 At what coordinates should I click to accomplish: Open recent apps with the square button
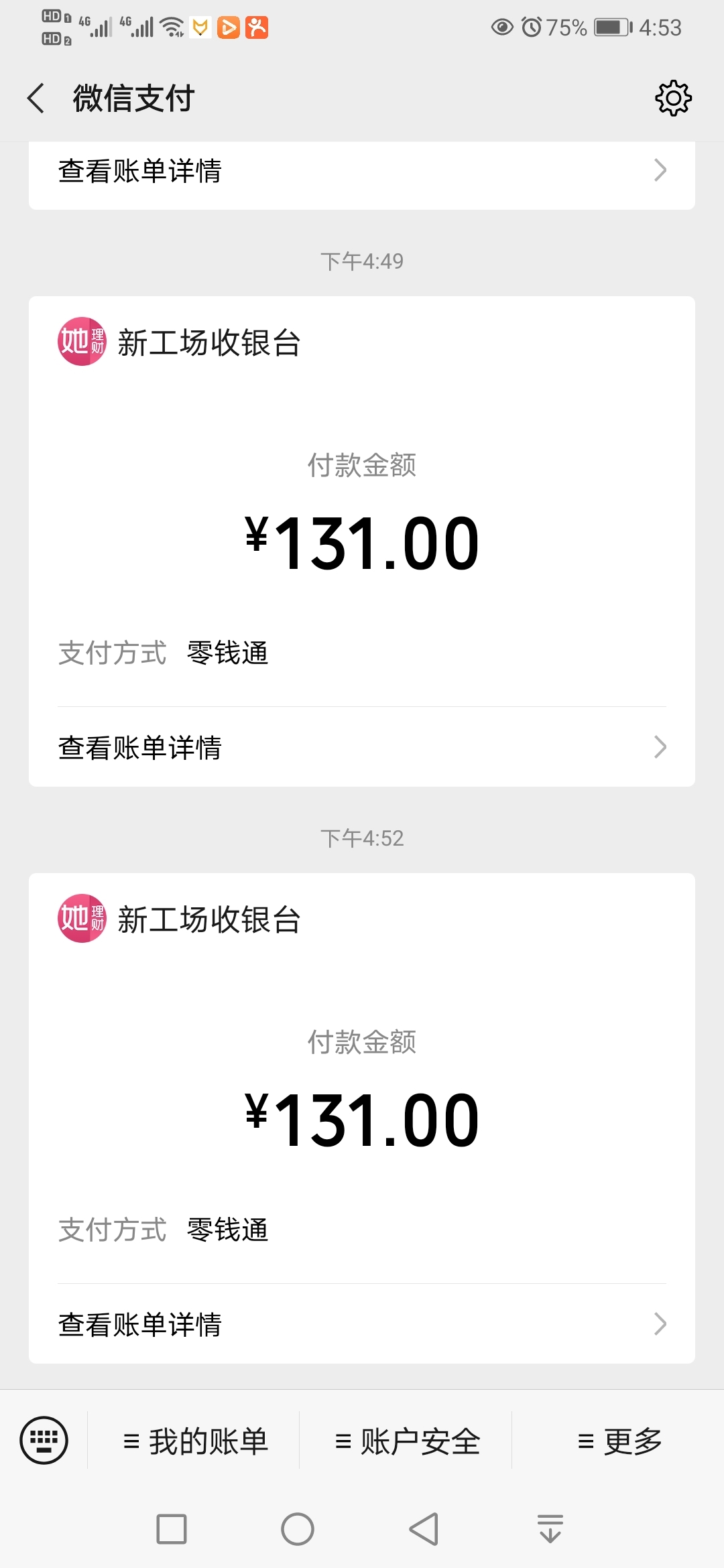click(x=172, y=1529)
